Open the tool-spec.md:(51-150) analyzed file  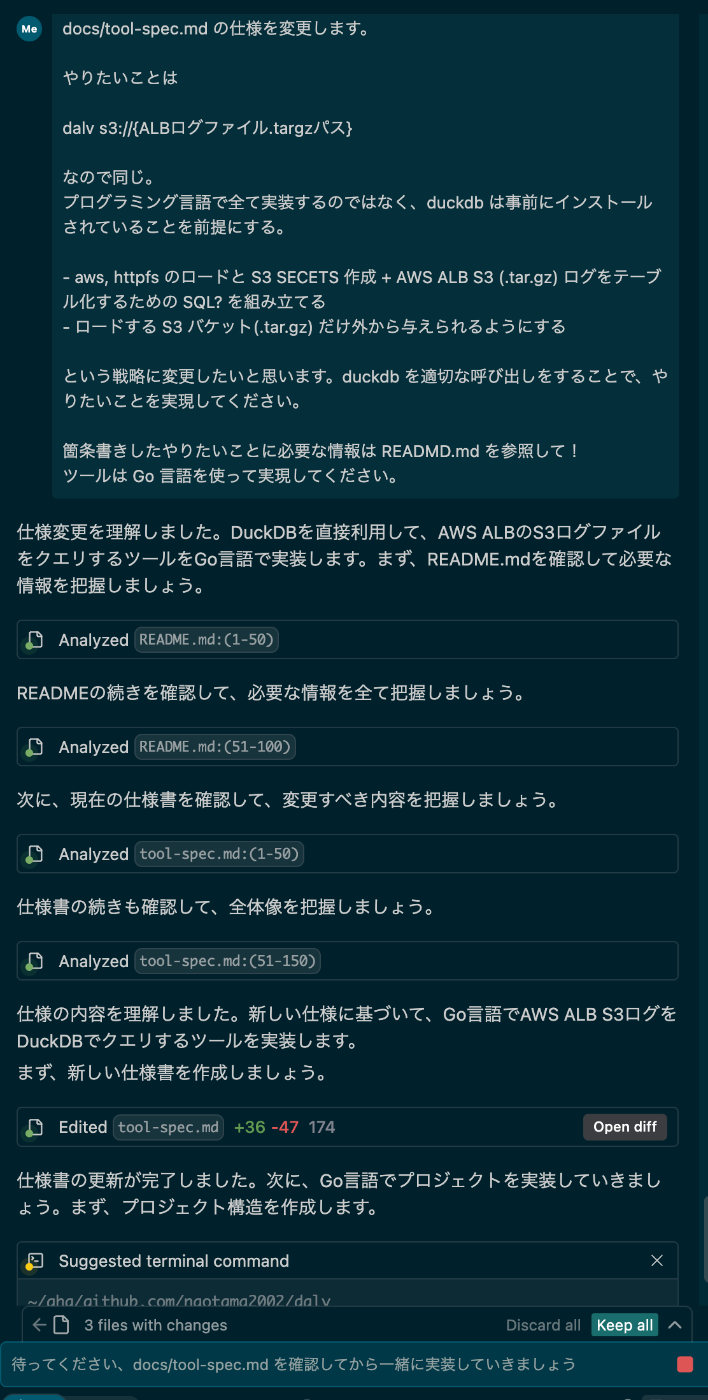click(227, 961)
